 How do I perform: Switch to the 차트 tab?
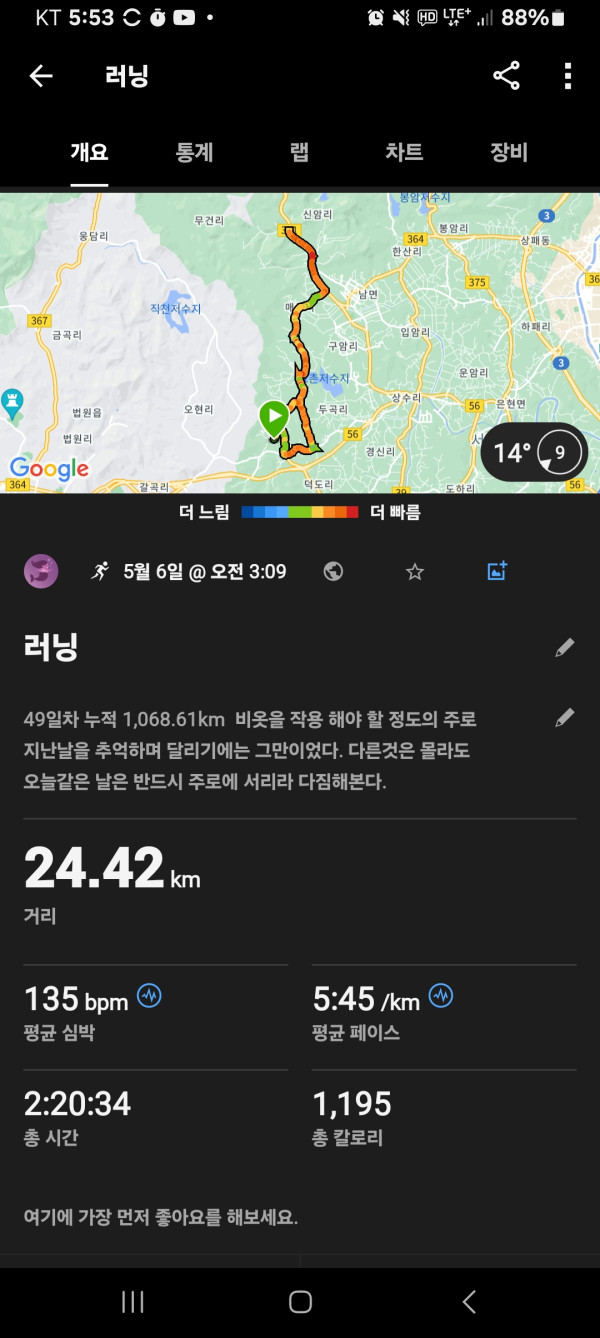click(404, 153)
